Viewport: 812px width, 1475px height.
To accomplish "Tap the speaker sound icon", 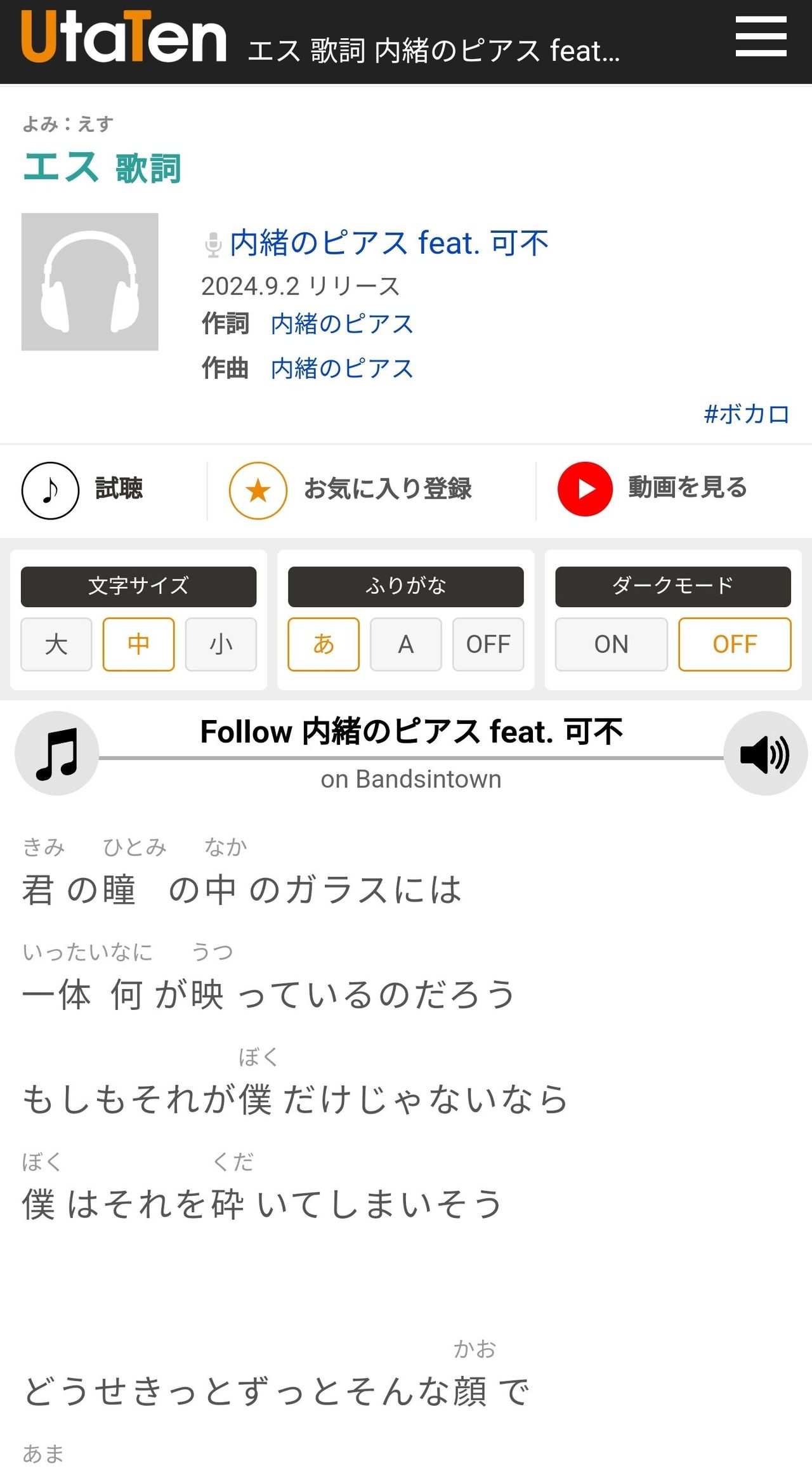I will tap(765, 754).
